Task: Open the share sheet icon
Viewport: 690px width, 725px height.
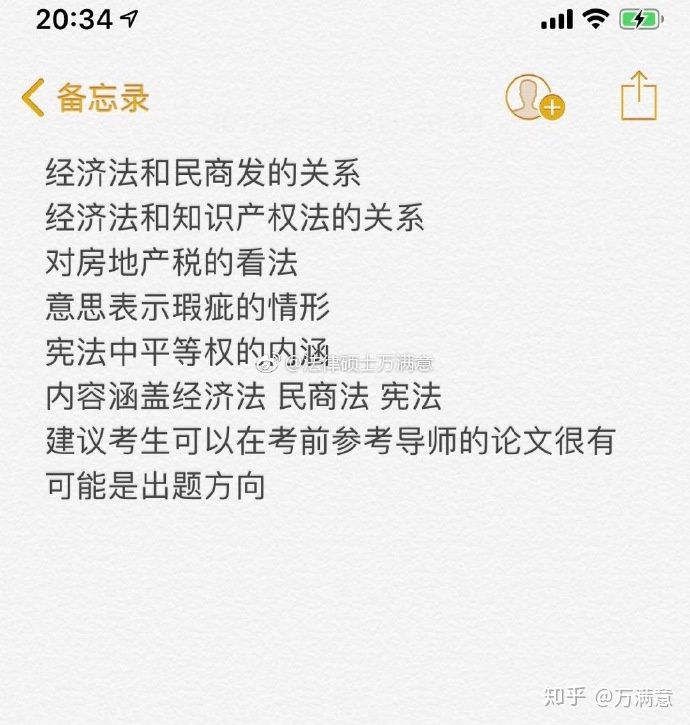Action: click(639, 97)
